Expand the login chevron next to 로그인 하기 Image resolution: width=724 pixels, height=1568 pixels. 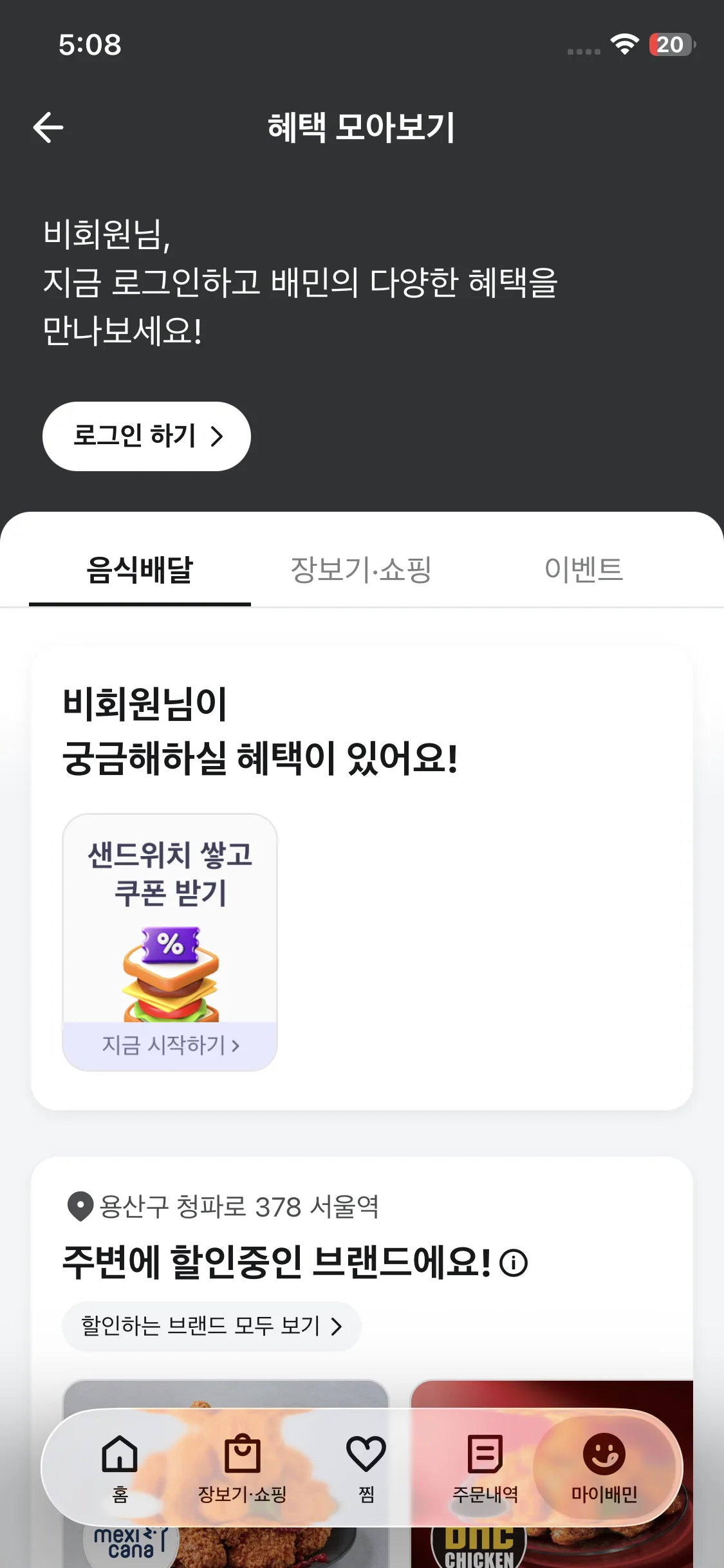218,435
